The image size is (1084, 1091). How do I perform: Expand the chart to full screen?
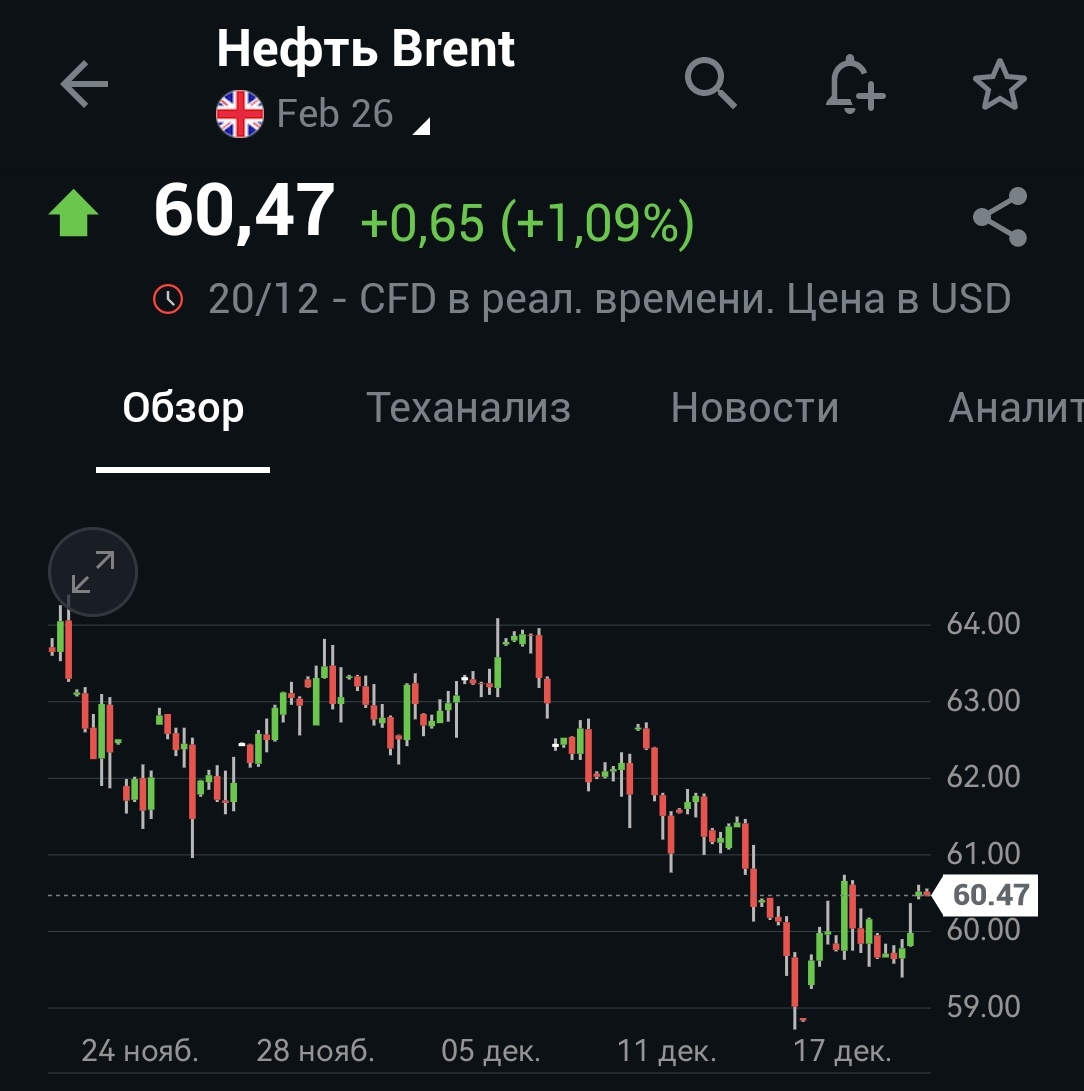tap(92, 573)
